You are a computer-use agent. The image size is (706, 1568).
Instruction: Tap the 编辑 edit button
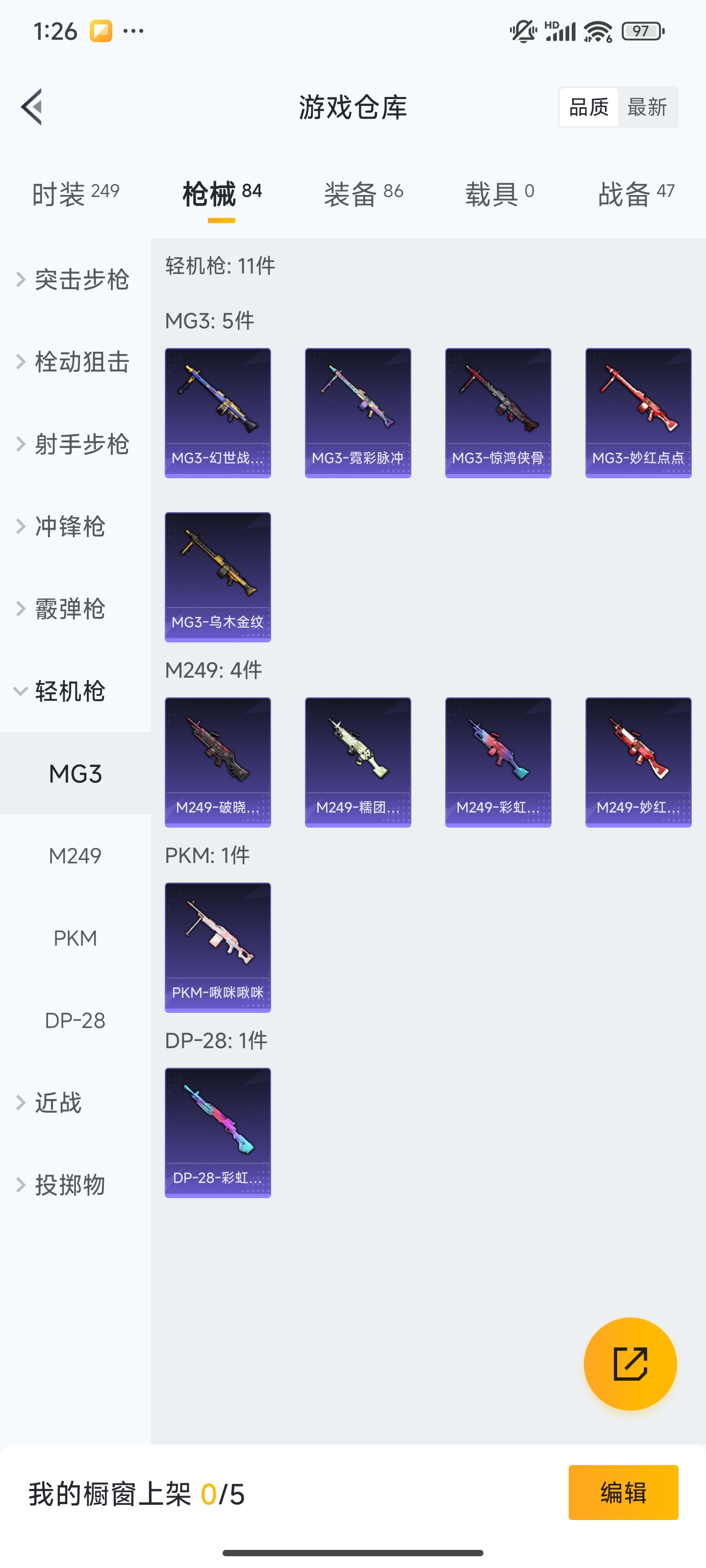(623, 1491)
